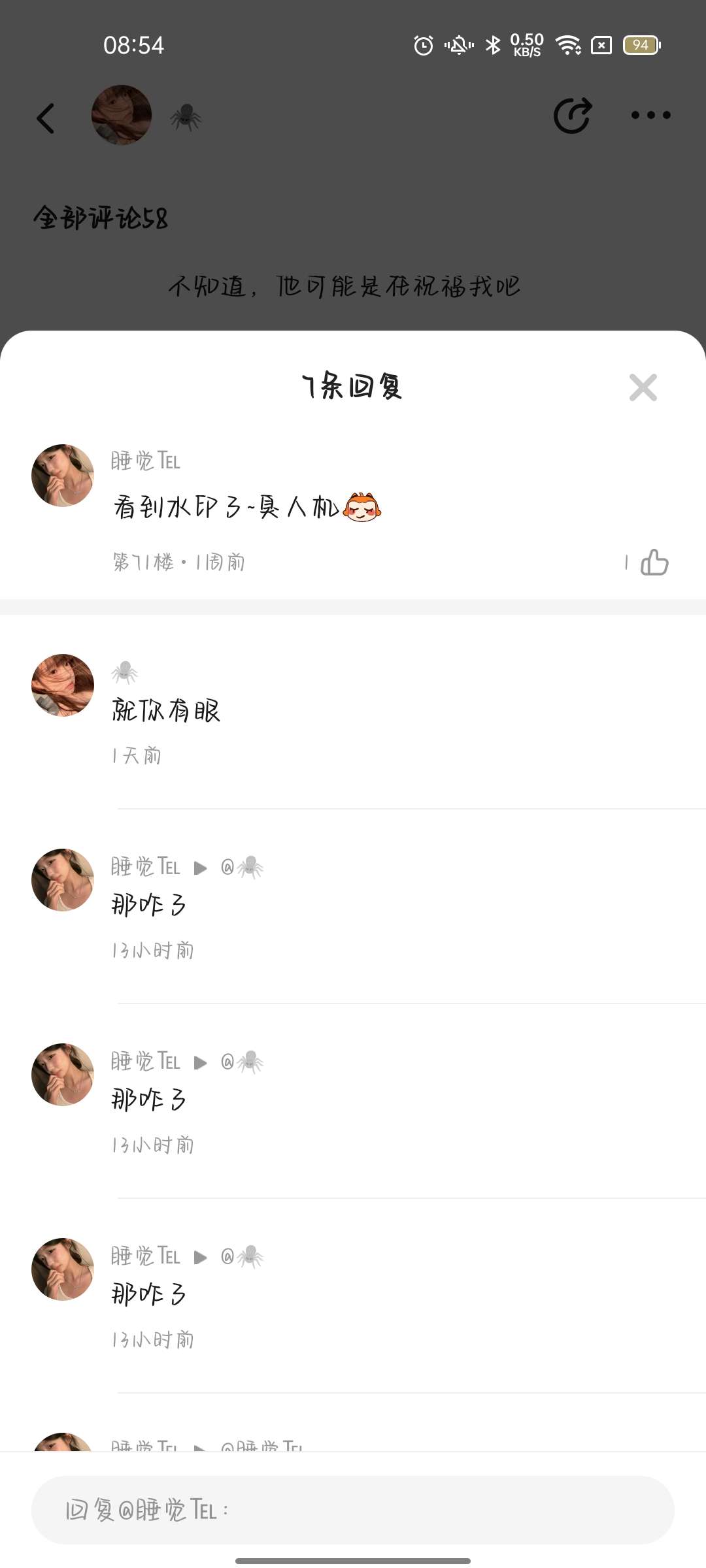Viewport: 706px width, 1568px height.
Task: View profile of the 就你有眼 commenter
Action: pos(63,685)
